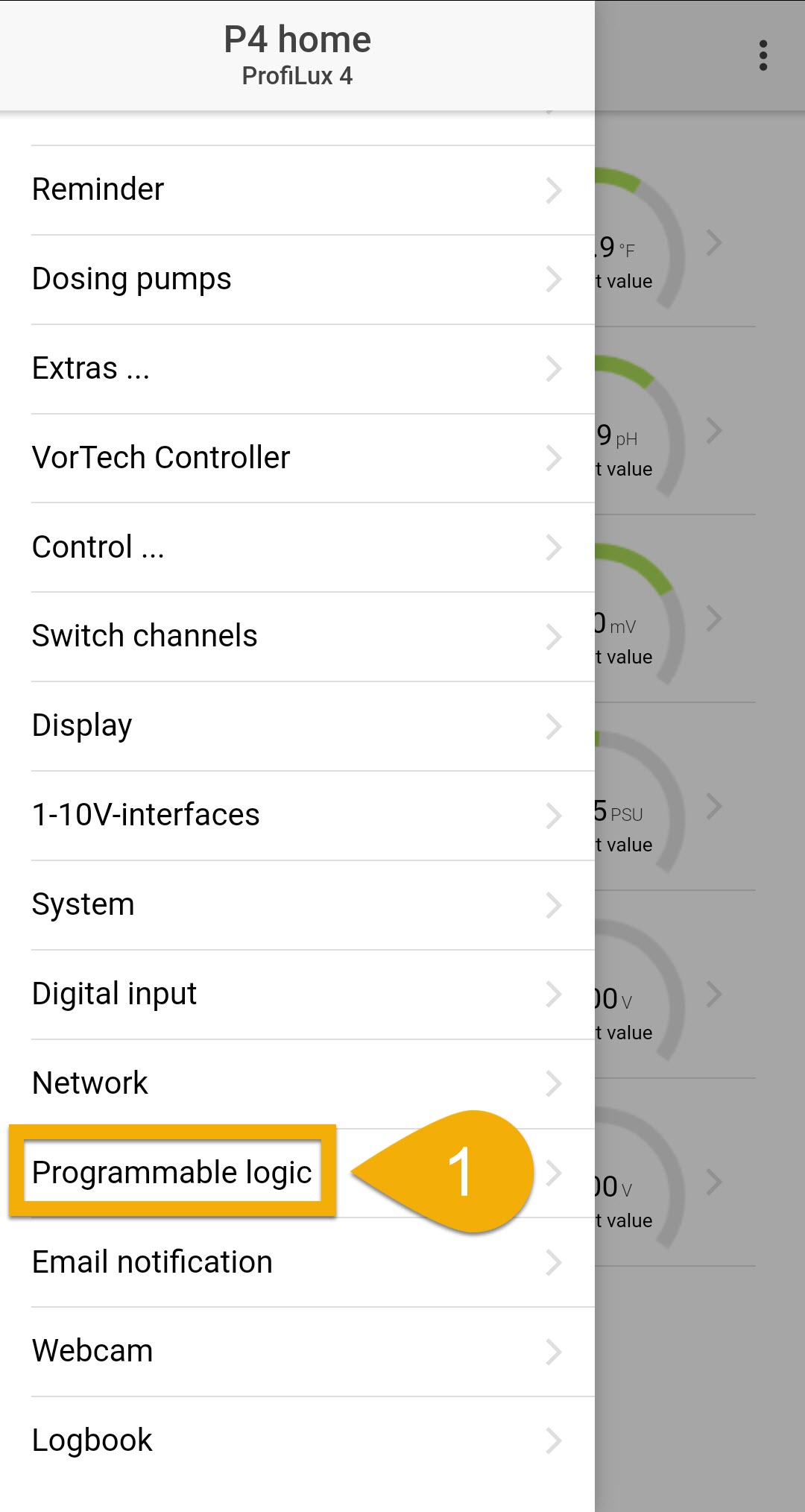
Task: Open the Webcam entry
Action: point(297,1352)
